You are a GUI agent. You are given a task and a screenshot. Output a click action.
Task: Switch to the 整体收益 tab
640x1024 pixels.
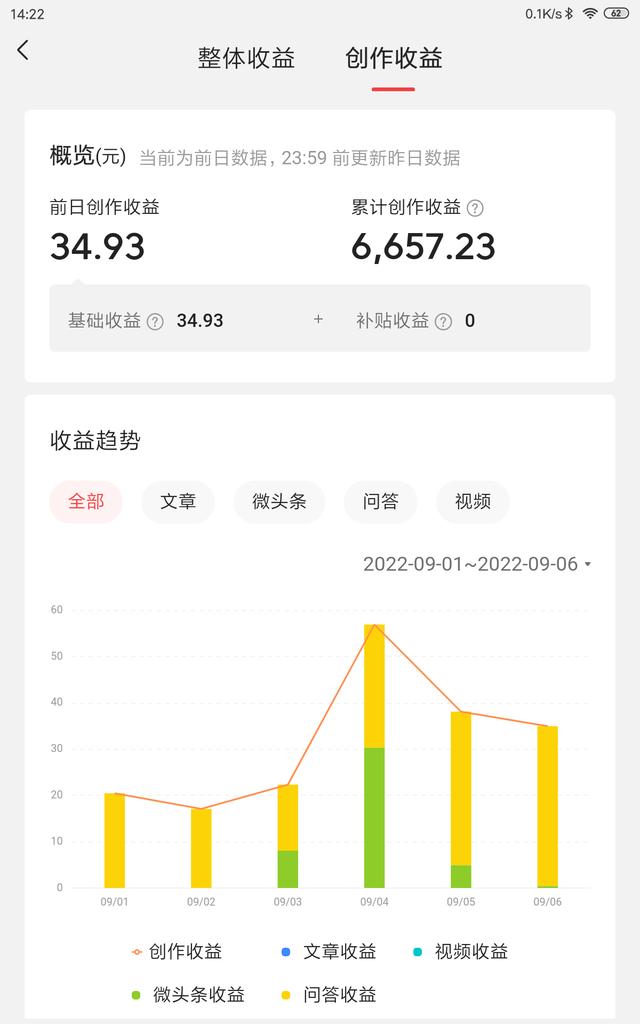pos(246,58)
